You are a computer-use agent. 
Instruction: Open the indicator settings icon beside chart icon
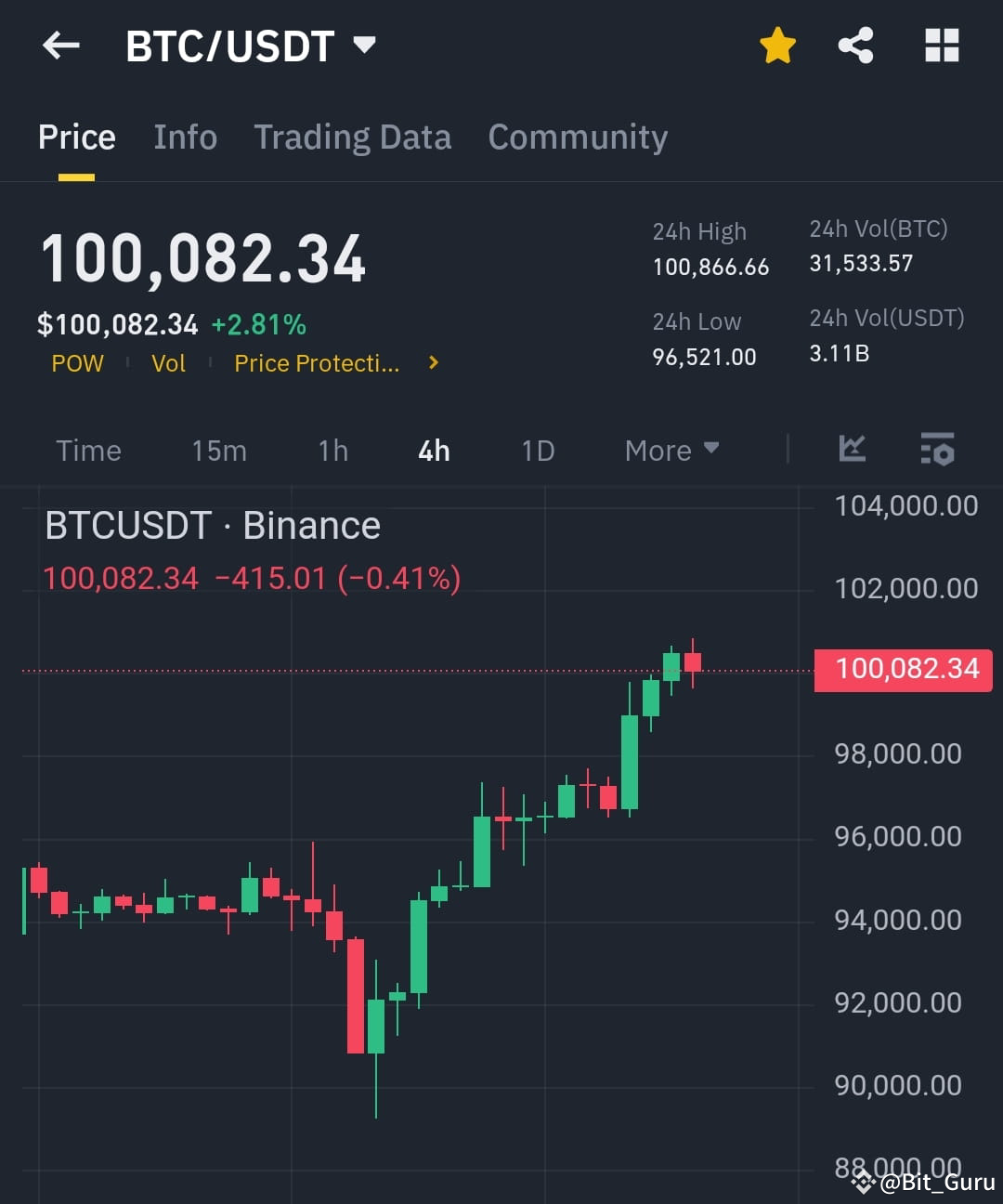tap(938, 451)
